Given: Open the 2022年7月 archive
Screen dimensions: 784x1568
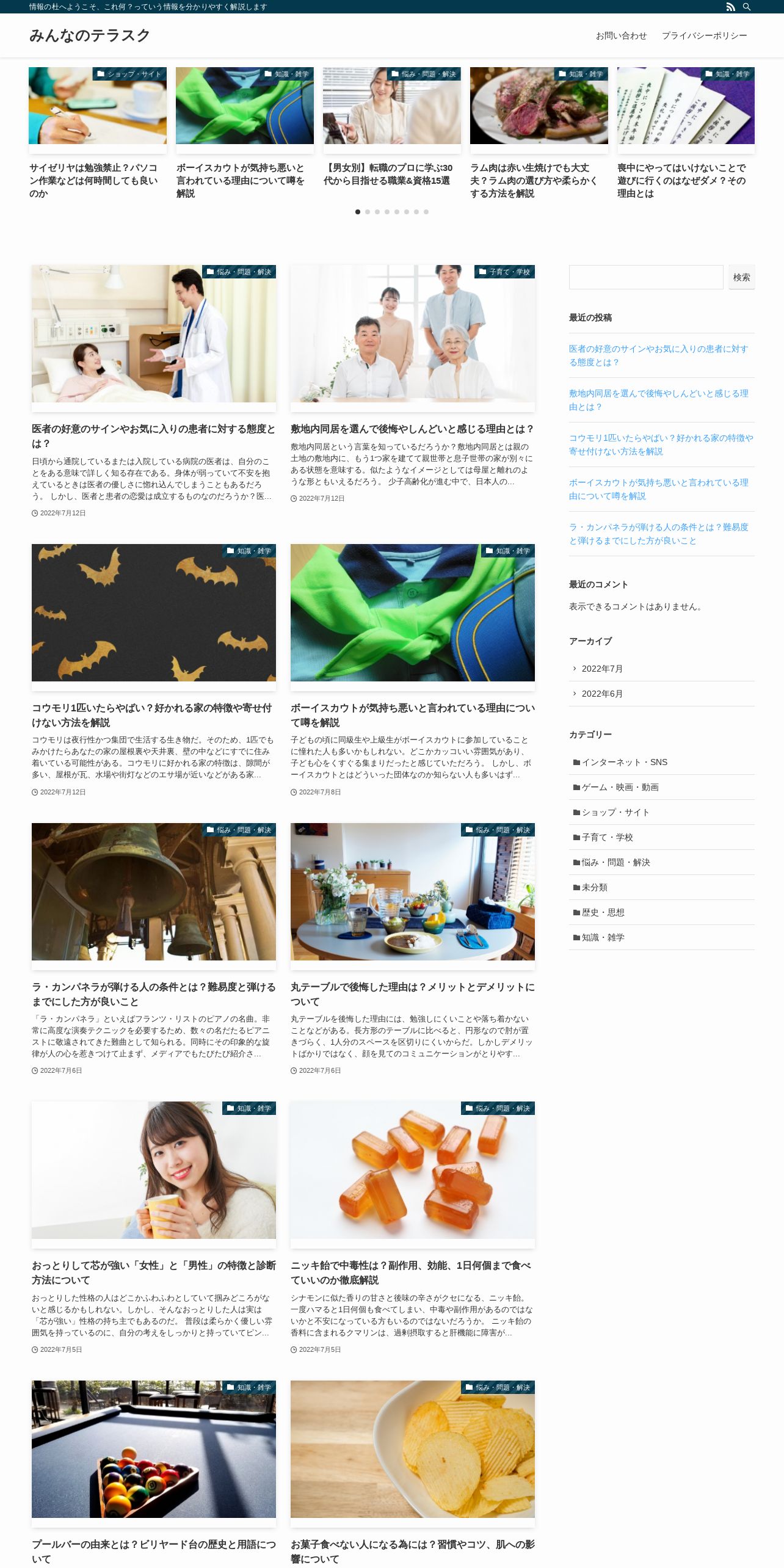Looking at the screenshot, I should tap(602, 669).
